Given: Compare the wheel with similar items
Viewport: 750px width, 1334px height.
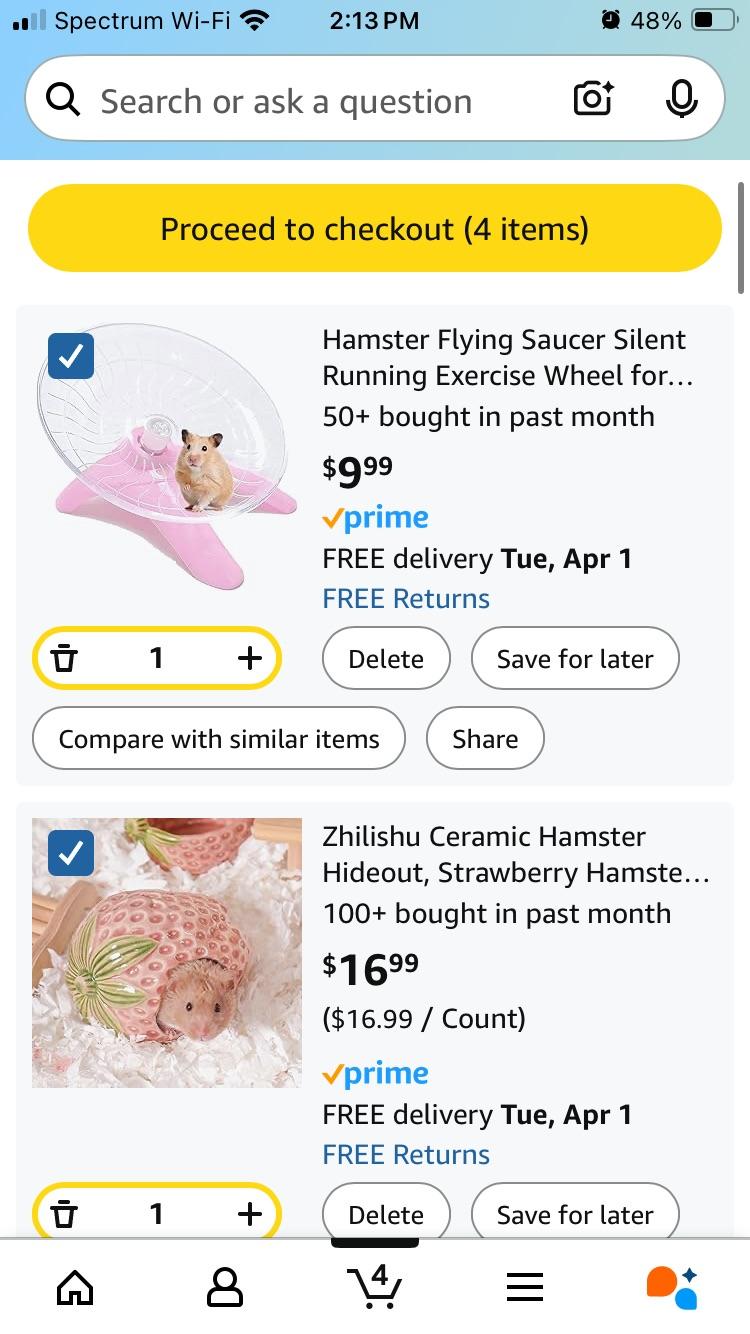Looking at the screenshot, I should [218, 738].
